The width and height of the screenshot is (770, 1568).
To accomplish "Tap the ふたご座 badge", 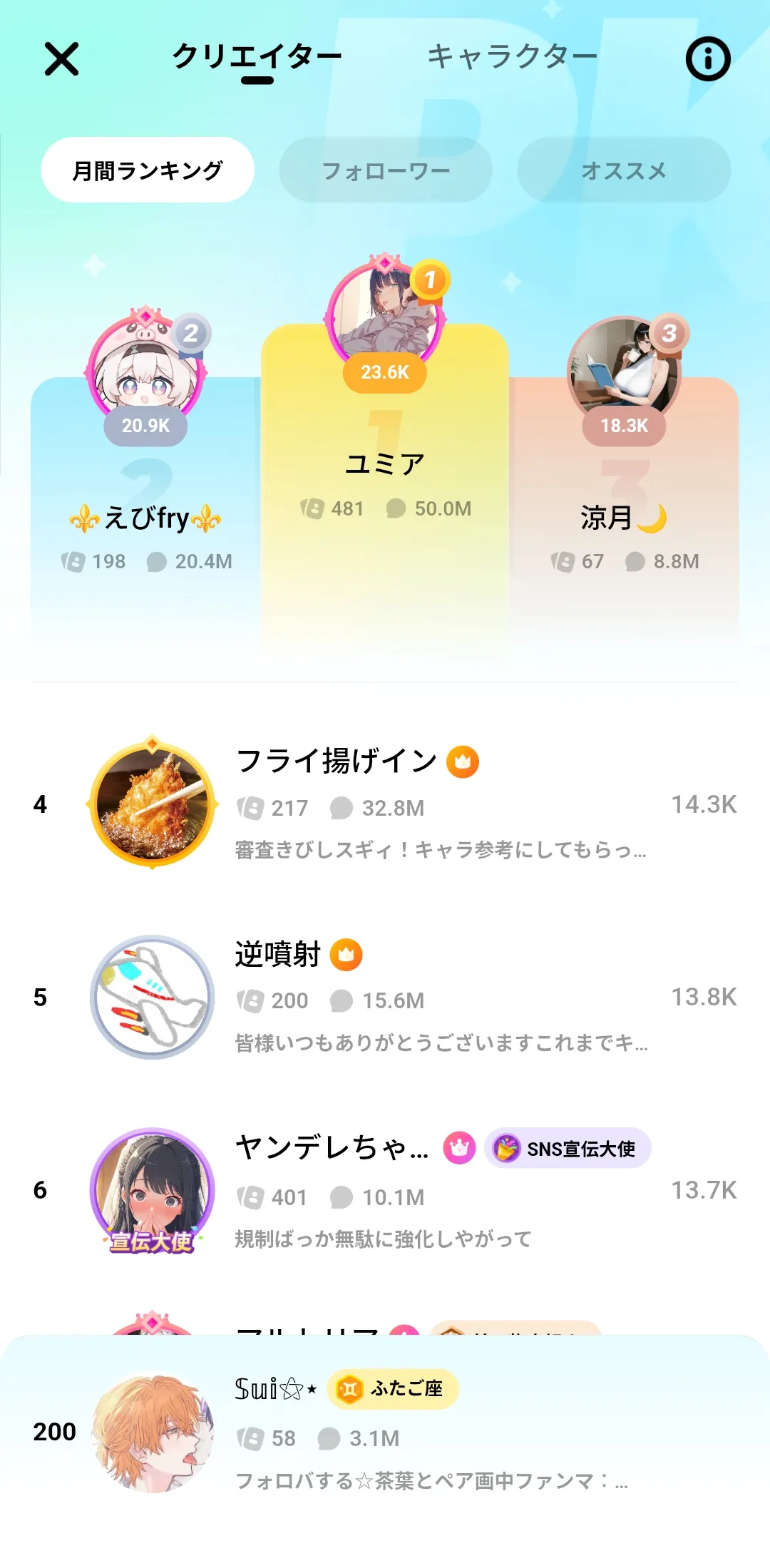I will (393, 1389).
